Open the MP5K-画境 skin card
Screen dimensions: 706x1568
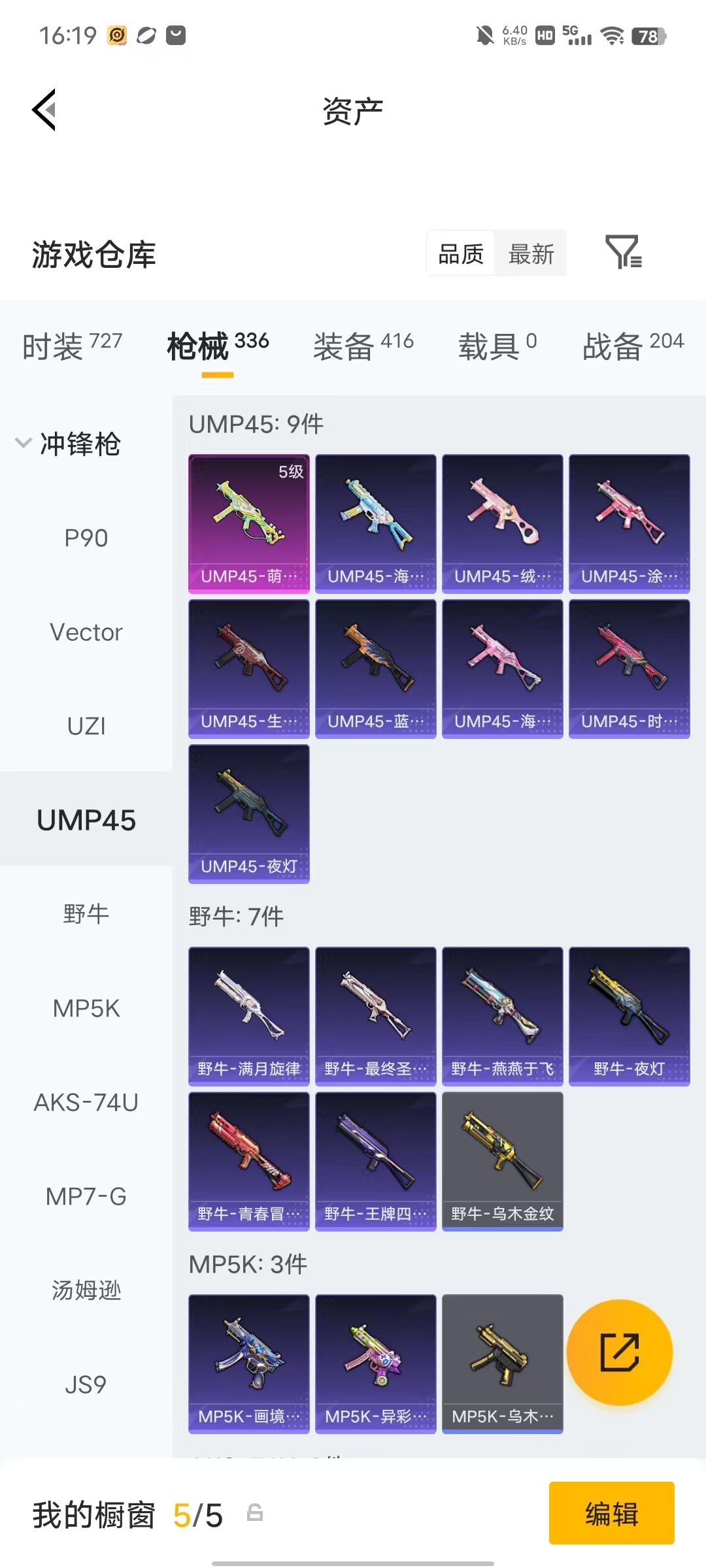[249, 1364]
